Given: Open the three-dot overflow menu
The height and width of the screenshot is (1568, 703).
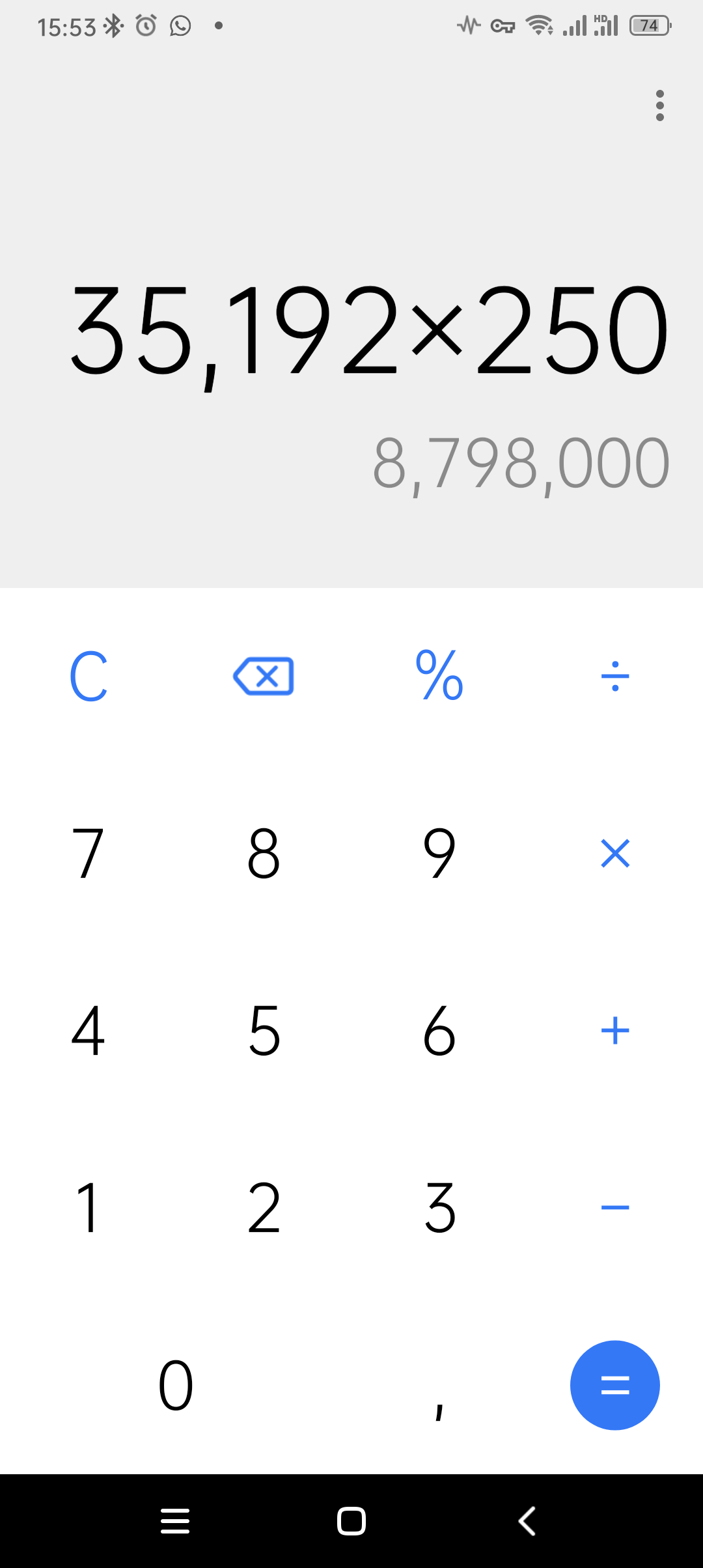Looking at the screenshot, I should 659,105.
